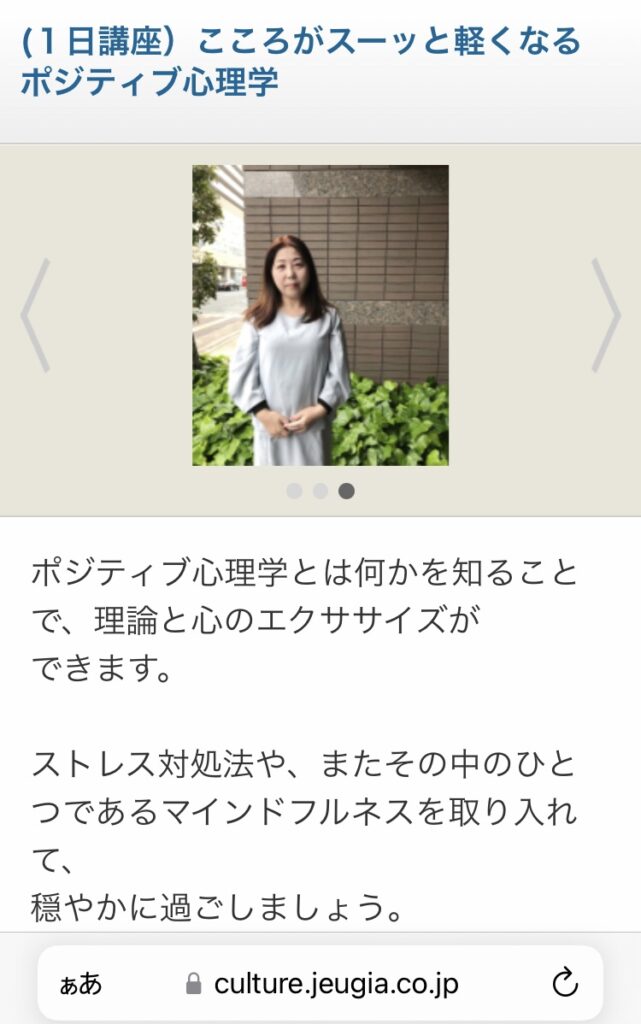
Task: Open the ぁあ page settings menu
Action: coord(80,984)
